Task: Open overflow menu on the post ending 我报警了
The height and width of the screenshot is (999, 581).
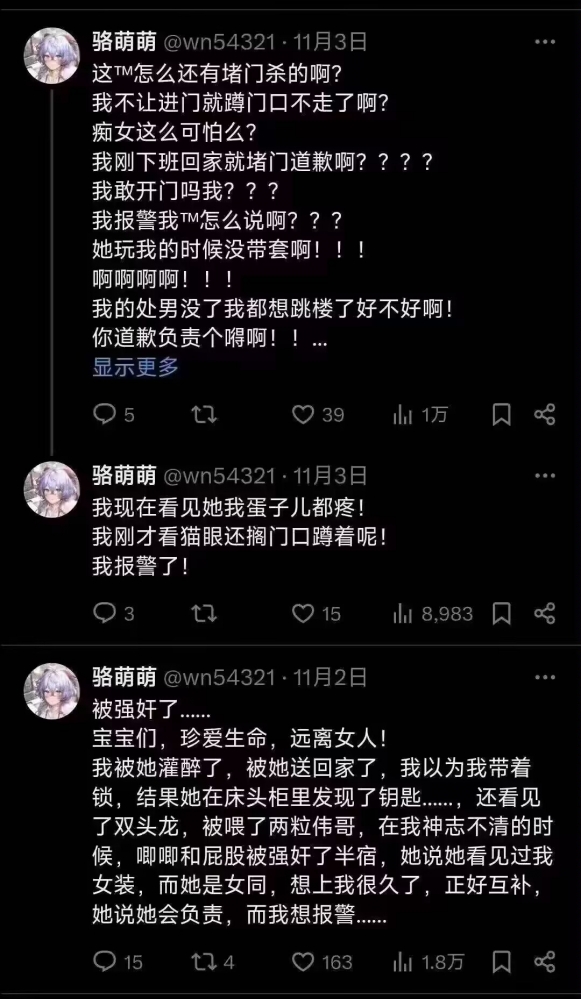Action: click(545, 476)
